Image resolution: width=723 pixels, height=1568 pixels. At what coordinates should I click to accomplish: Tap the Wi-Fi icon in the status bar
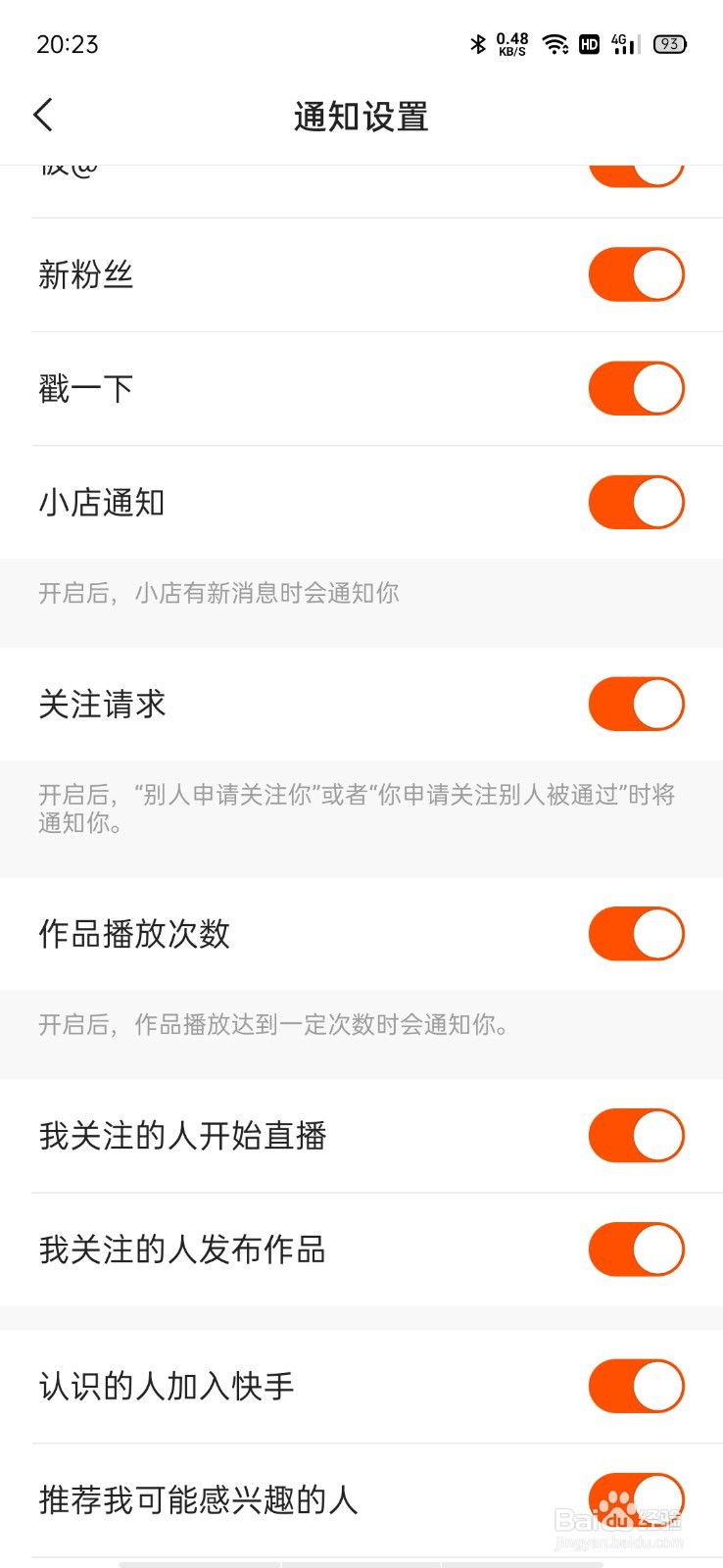556,44
